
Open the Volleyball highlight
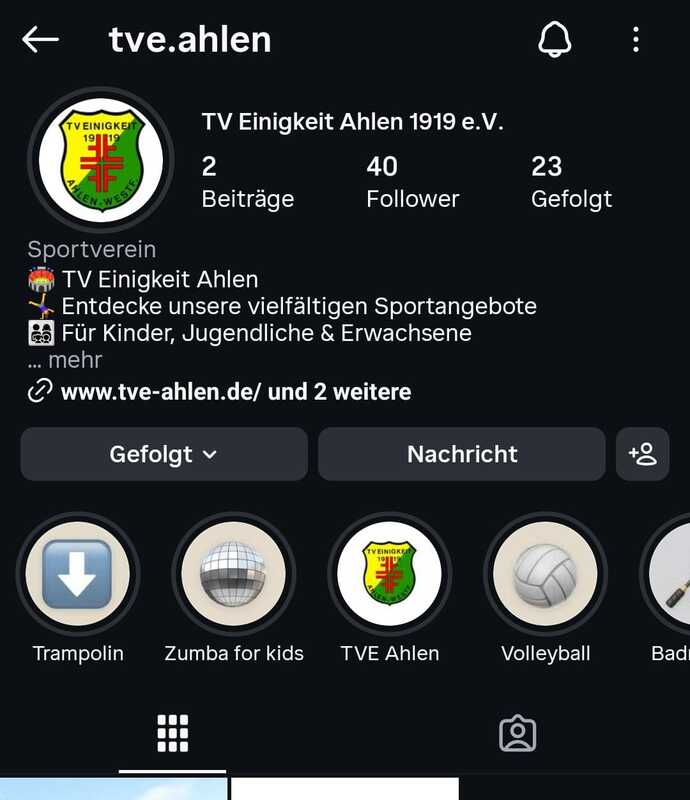[x=545, y=575]
